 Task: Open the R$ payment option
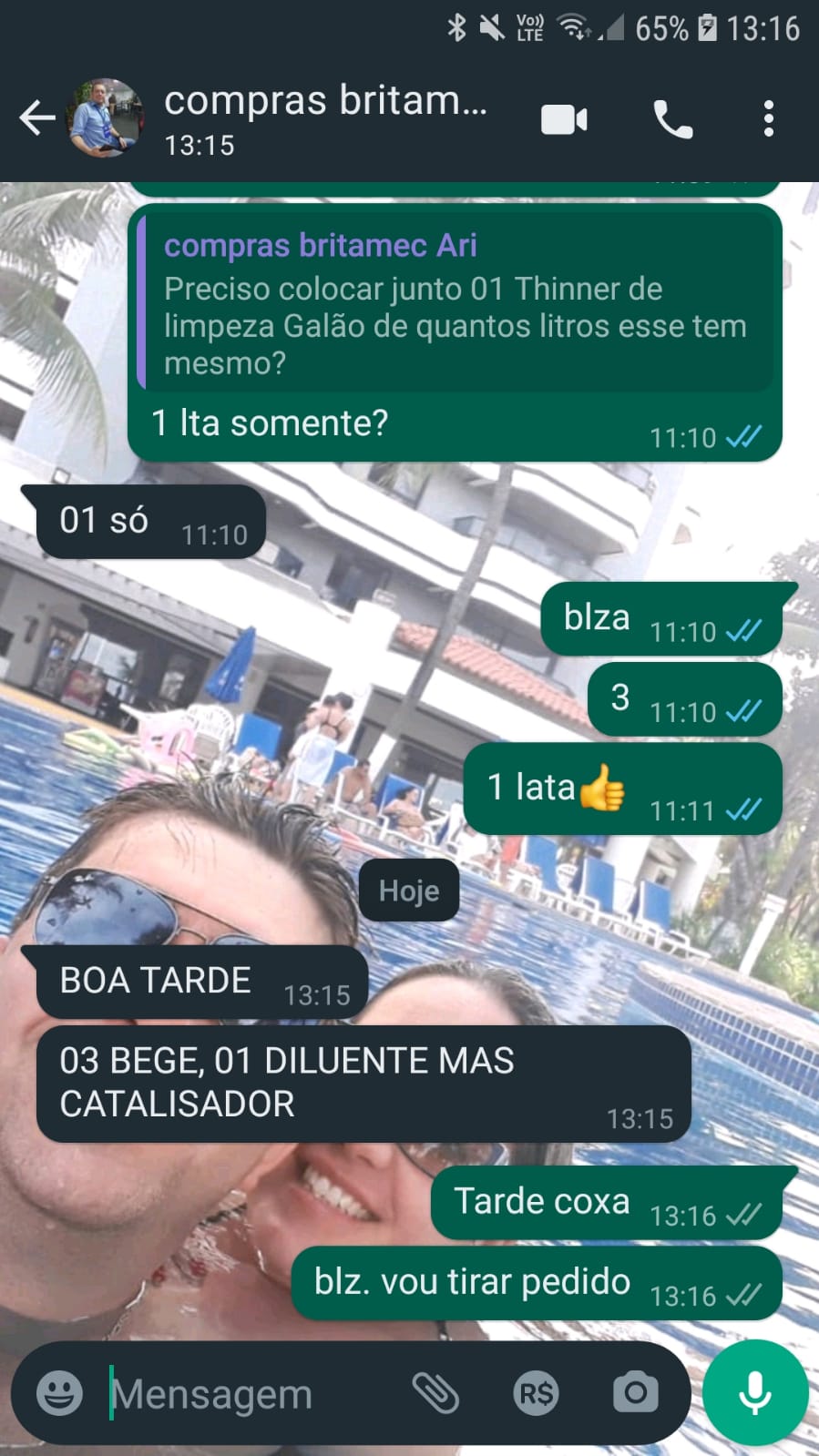pos(536,1392)
